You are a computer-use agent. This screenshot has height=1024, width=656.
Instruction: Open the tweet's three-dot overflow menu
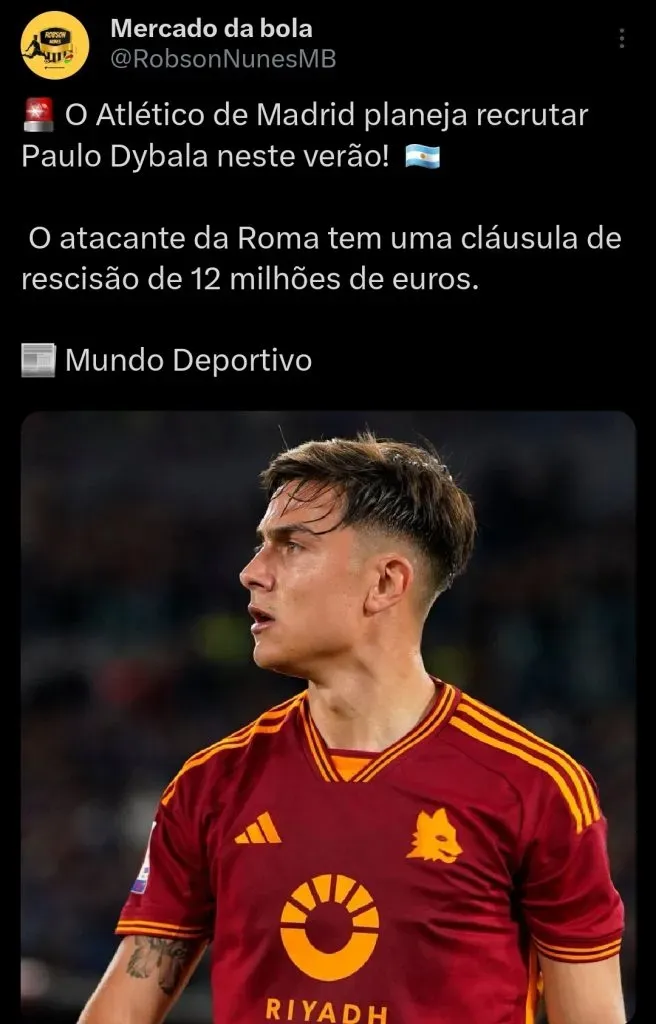click(622, 39)
